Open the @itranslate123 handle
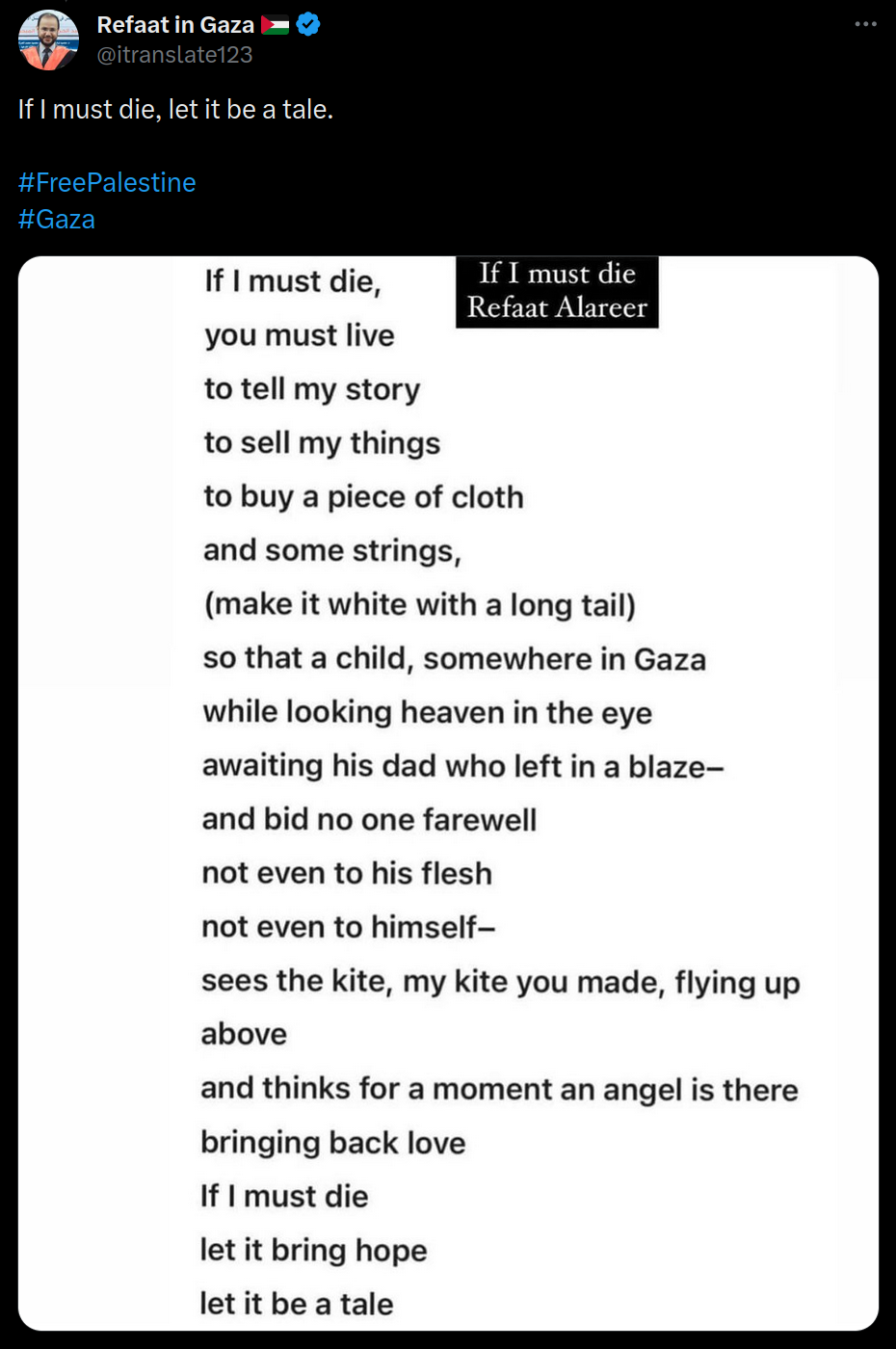Viewport: 896px width, 1349px height. tap(174, 55)
